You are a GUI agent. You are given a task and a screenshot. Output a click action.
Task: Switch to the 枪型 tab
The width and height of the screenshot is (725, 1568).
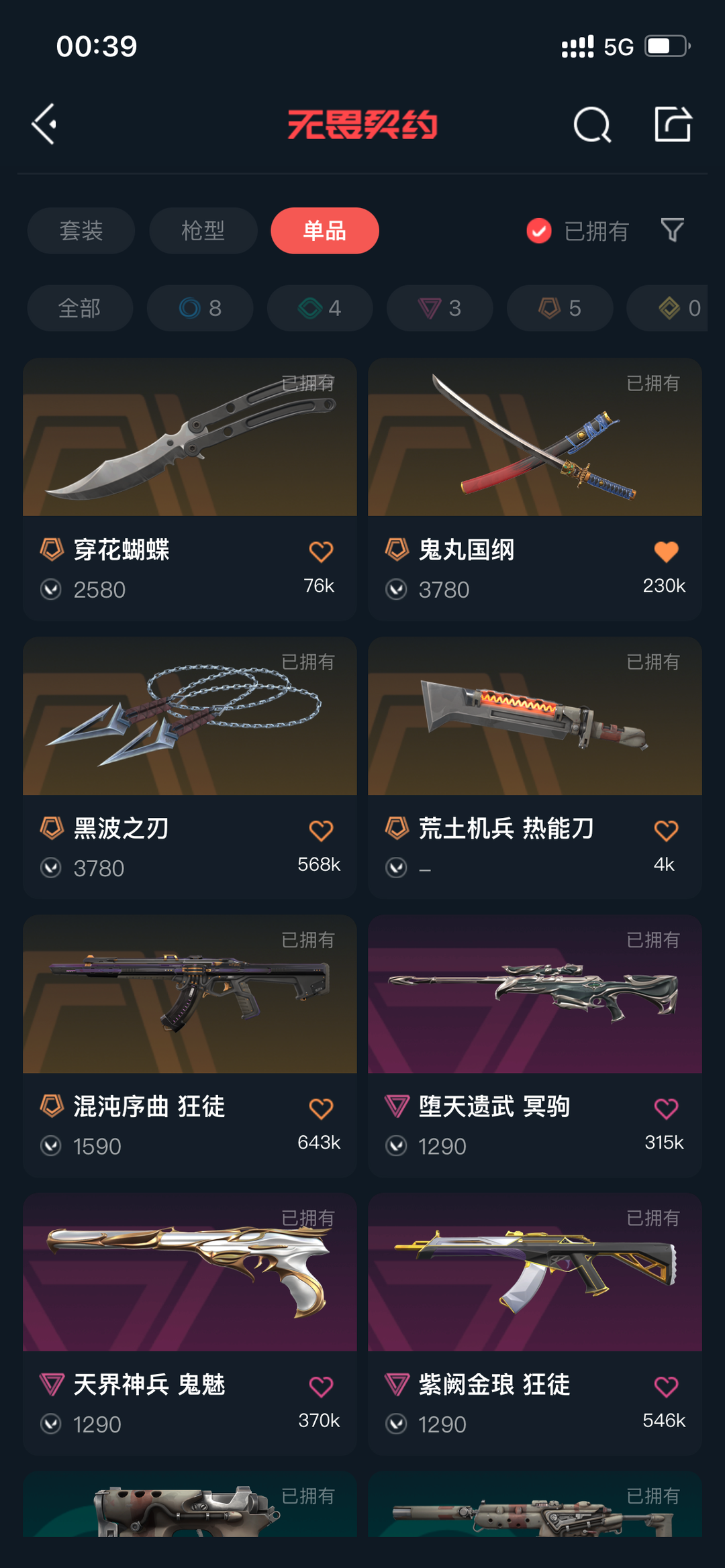coord(203,231)
